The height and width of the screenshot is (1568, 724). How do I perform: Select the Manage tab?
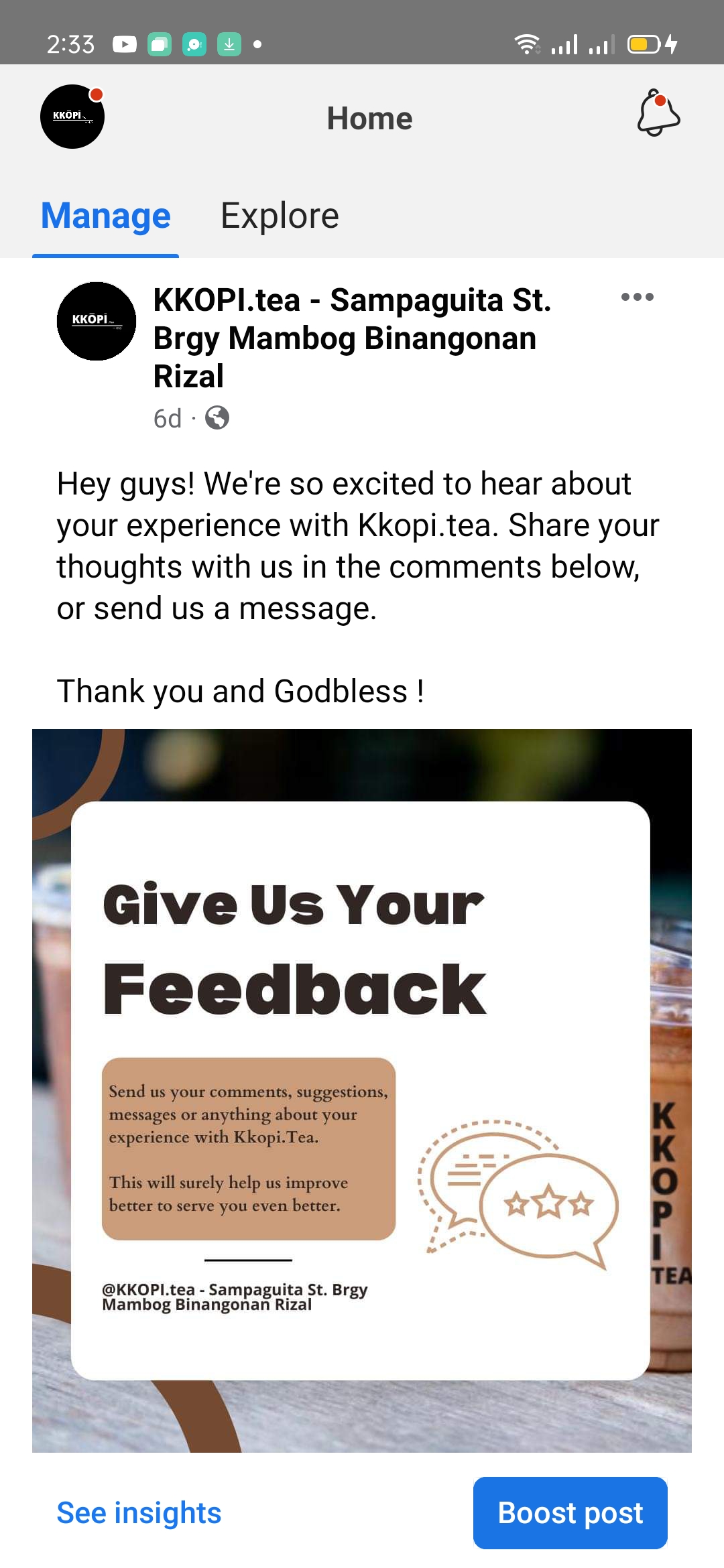[106, 216]
